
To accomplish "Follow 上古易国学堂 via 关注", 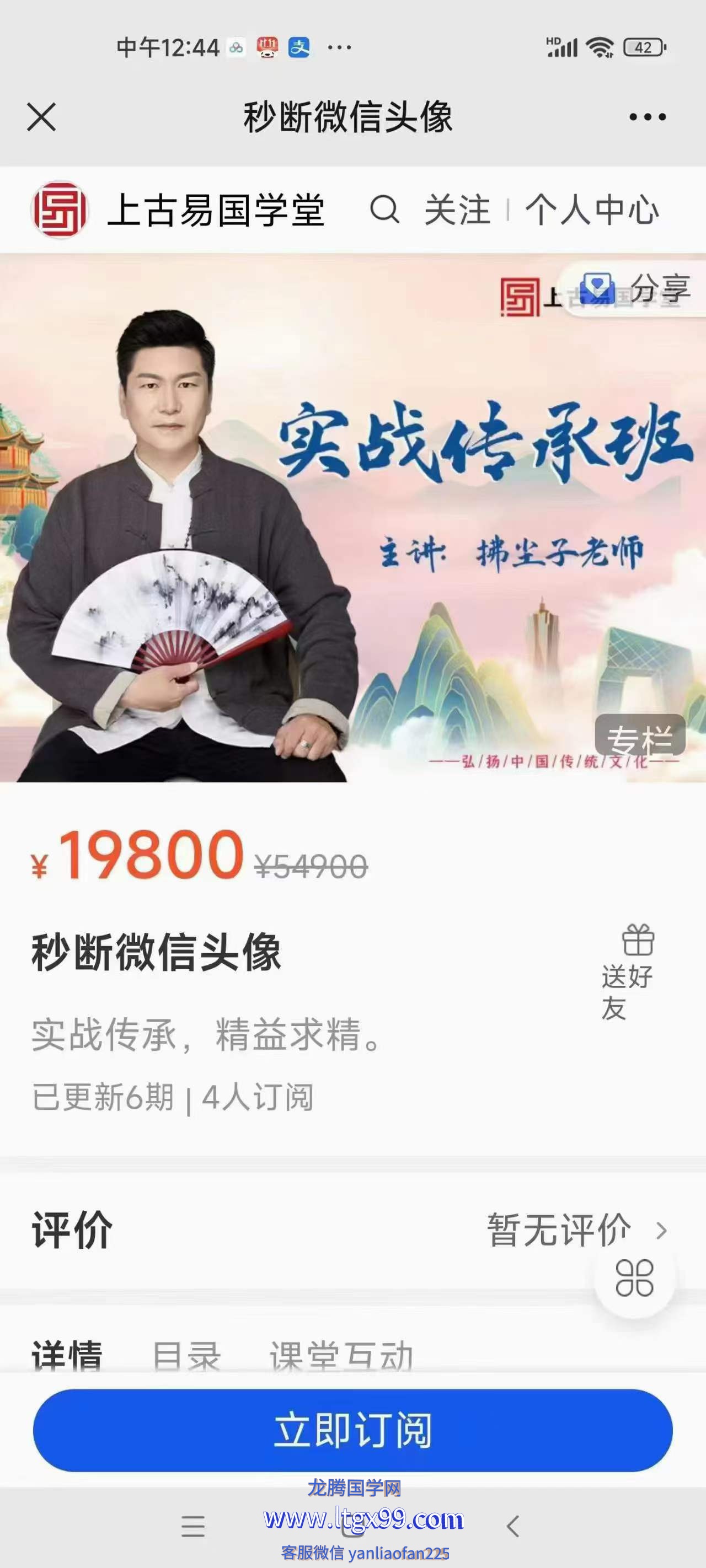I will click(x=457, y=210).
